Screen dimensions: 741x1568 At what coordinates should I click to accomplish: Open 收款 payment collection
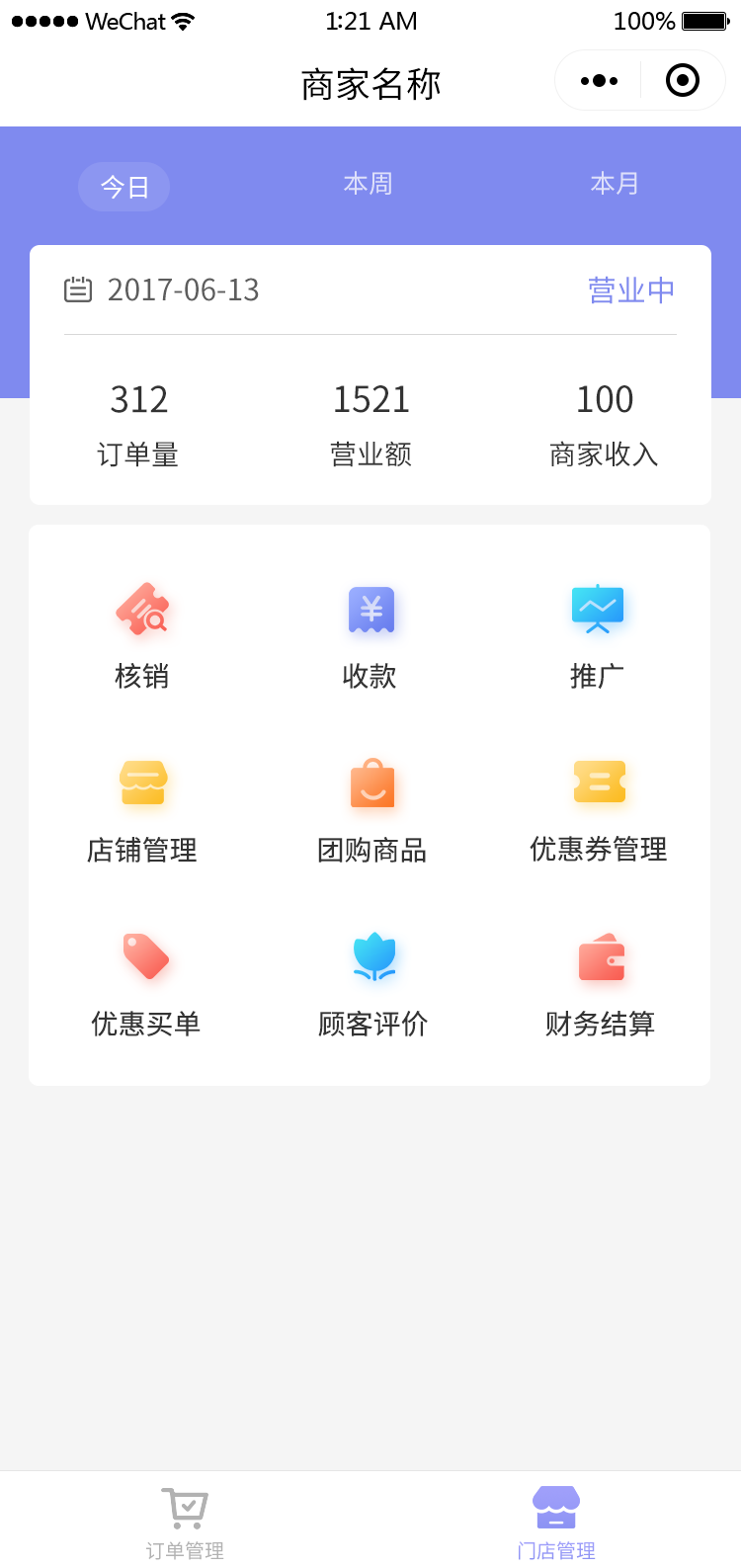point(370,634)
